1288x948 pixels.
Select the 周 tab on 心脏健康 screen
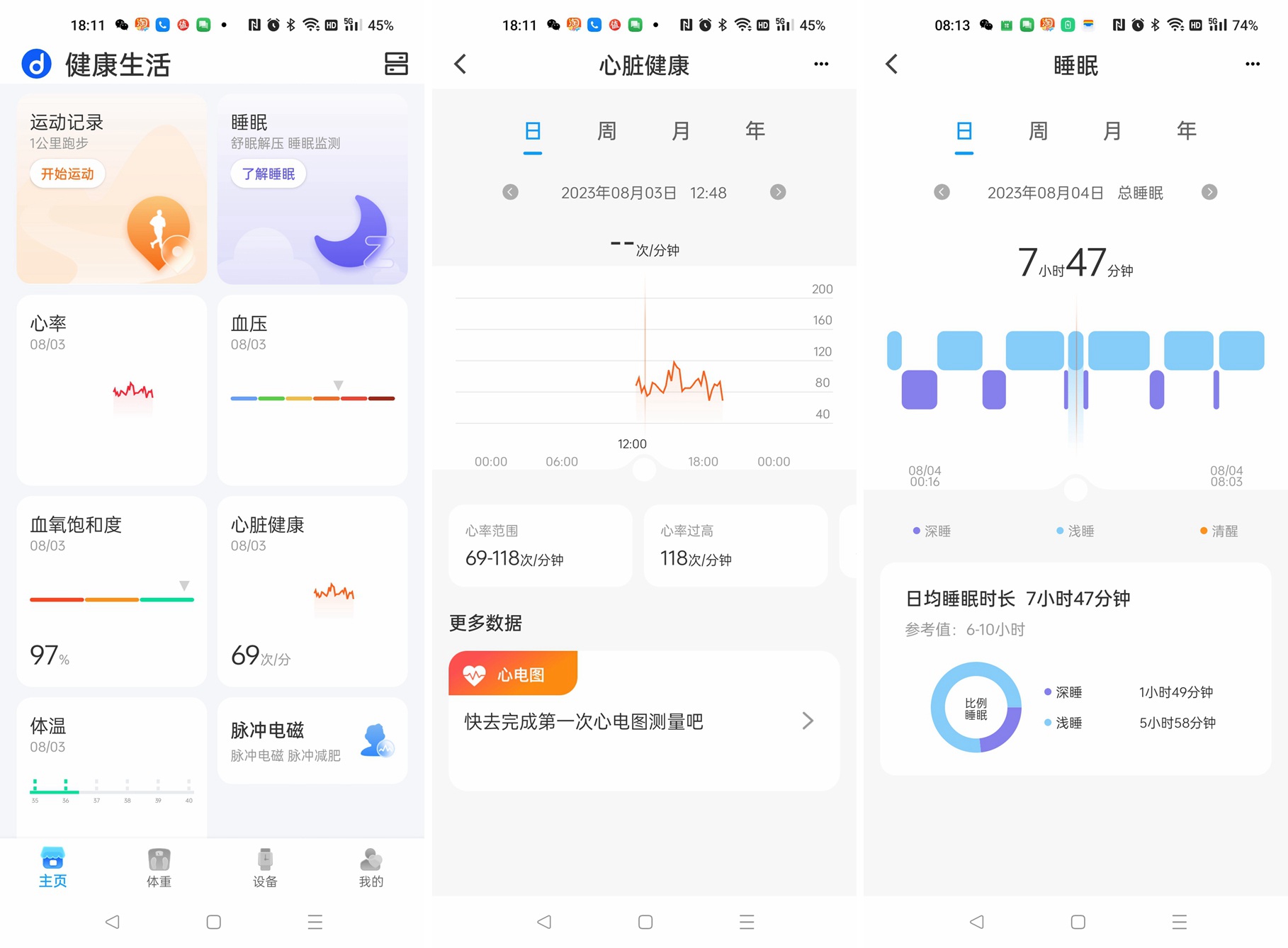pyautogui.click(x=606, y=131)
